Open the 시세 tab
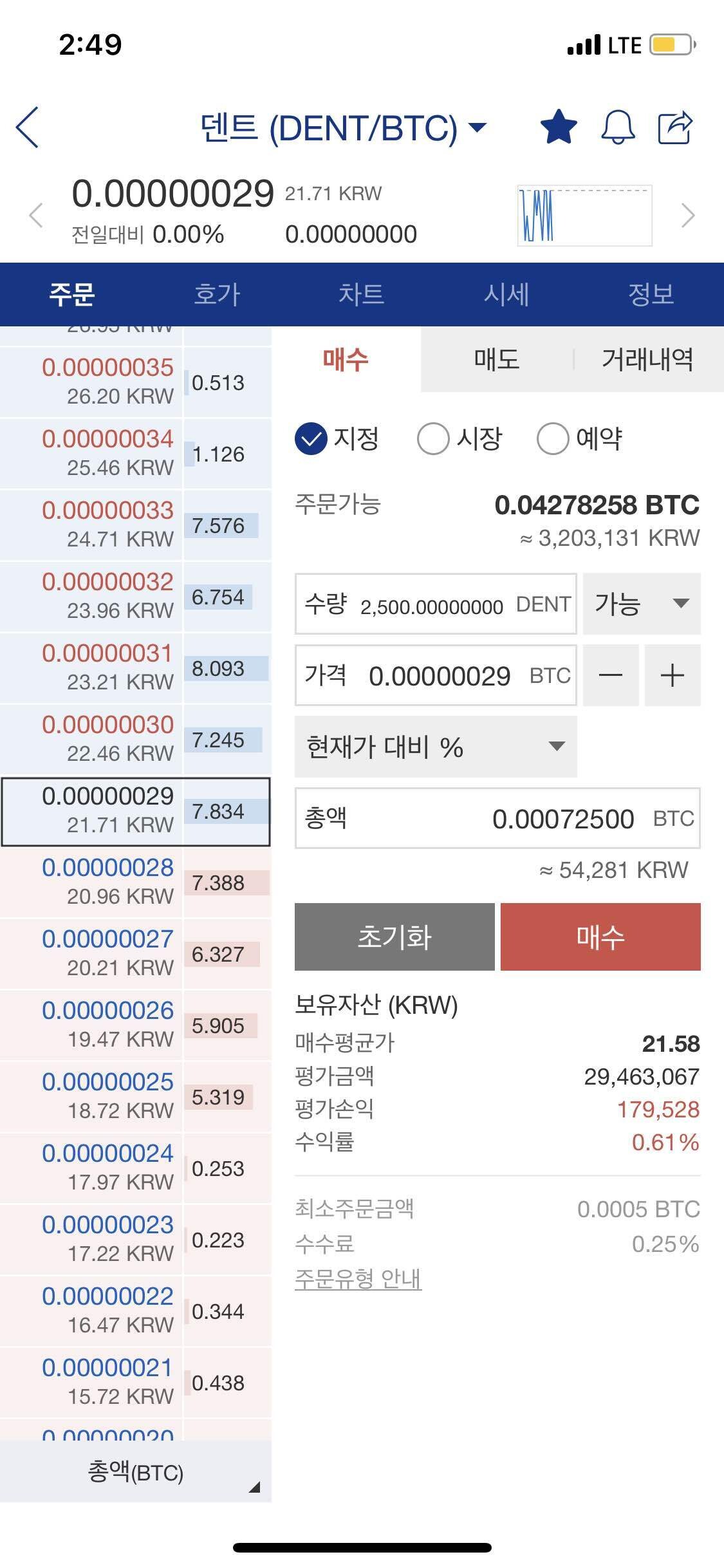 [506, 295]
